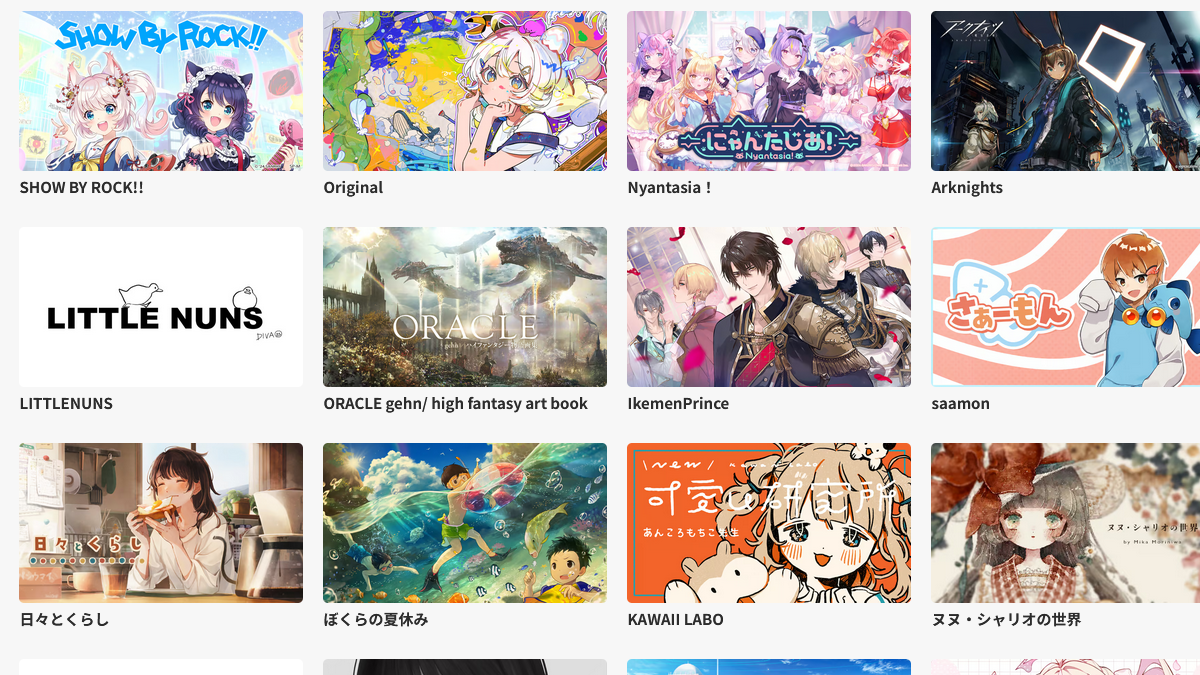Screen dimensions: 1200x675
Task: Open the Original artwork tile
Action: pos(464,91)
